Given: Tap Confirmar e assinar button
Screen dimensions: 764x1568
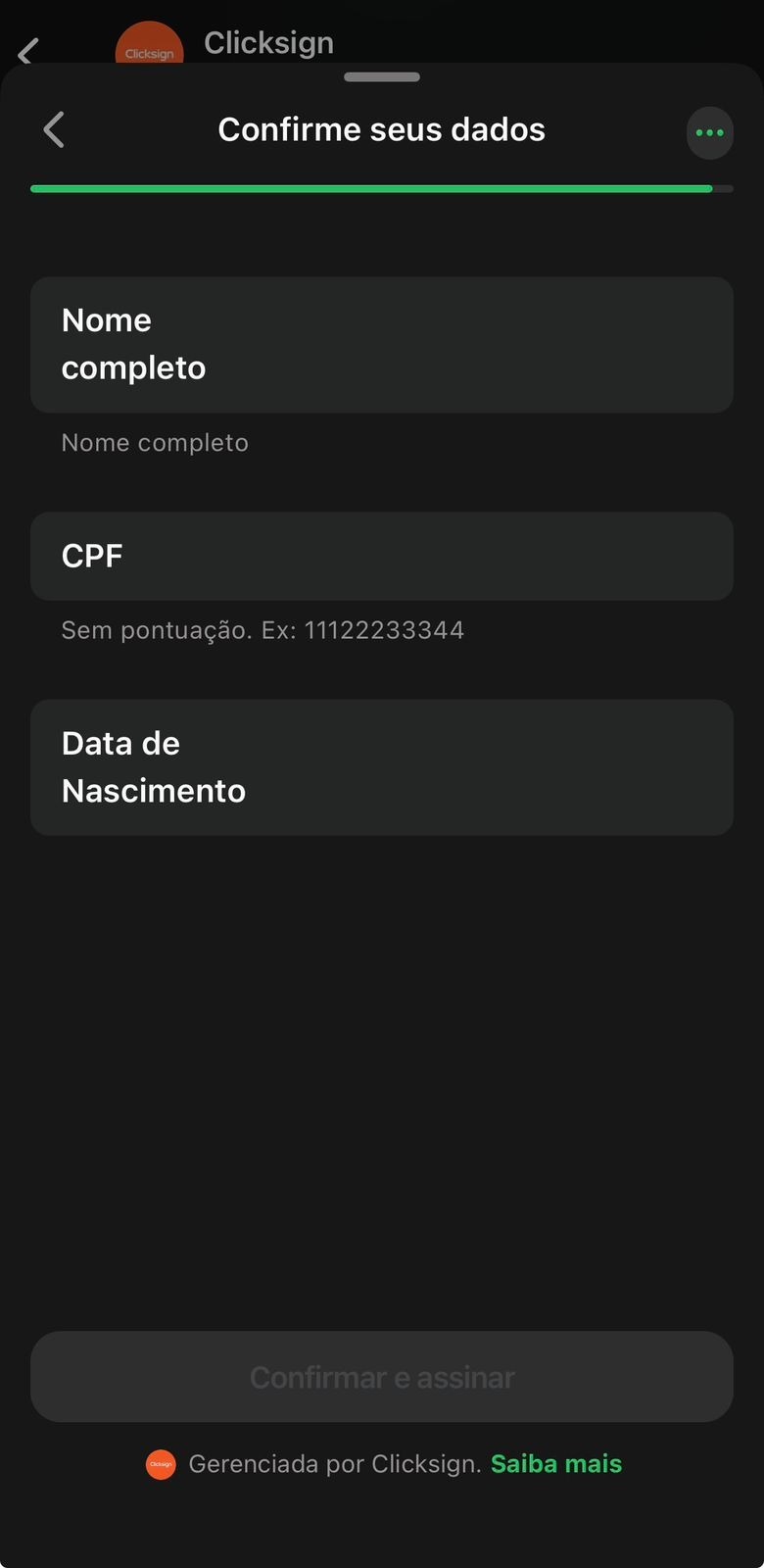Looking at the screenshot, I should click(x=382, y=1377).
